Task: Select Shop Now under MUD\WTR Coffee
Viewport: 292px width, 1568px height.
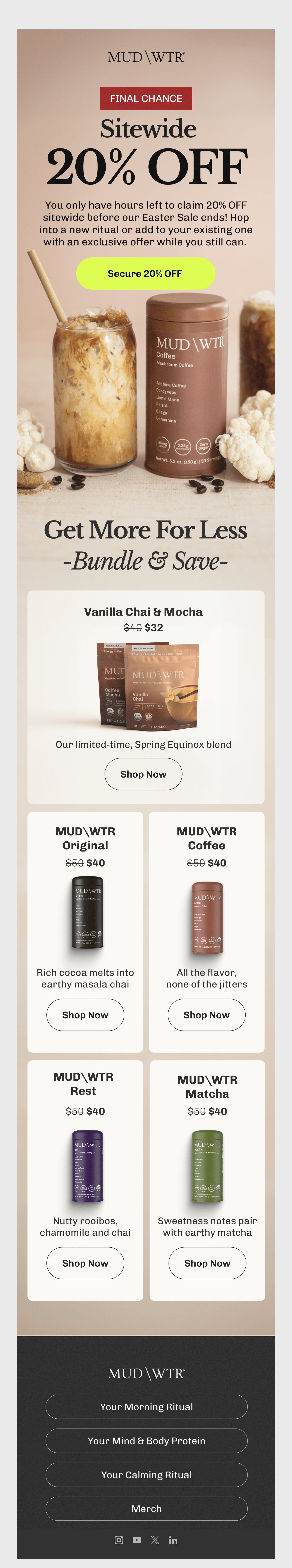Action: click(x=207, y=1015)
